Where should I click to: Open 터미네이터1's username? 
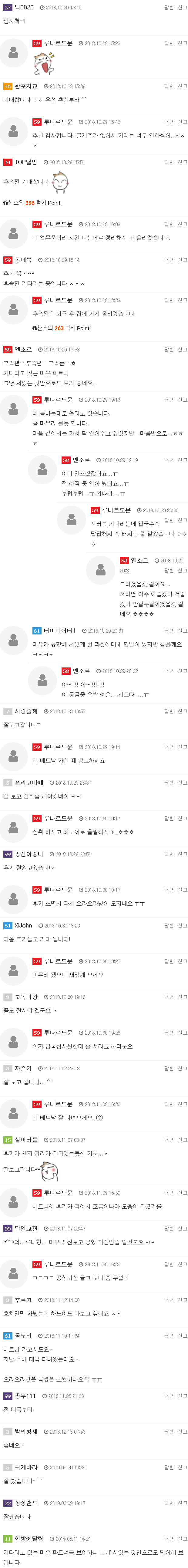[x=59, y=631]
